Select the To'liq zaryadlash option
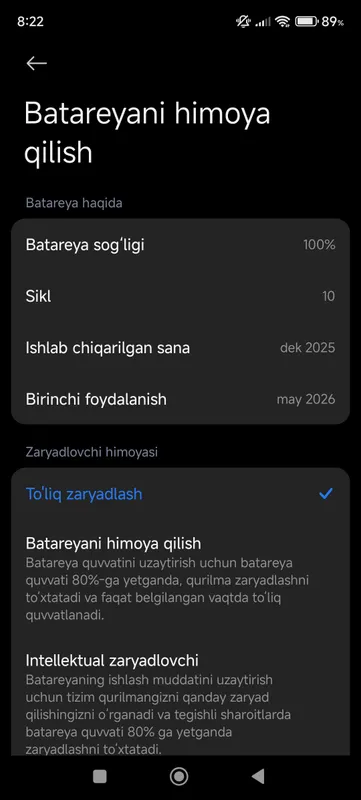The height and width of the screenshot is (800, 361). [180, 494]
